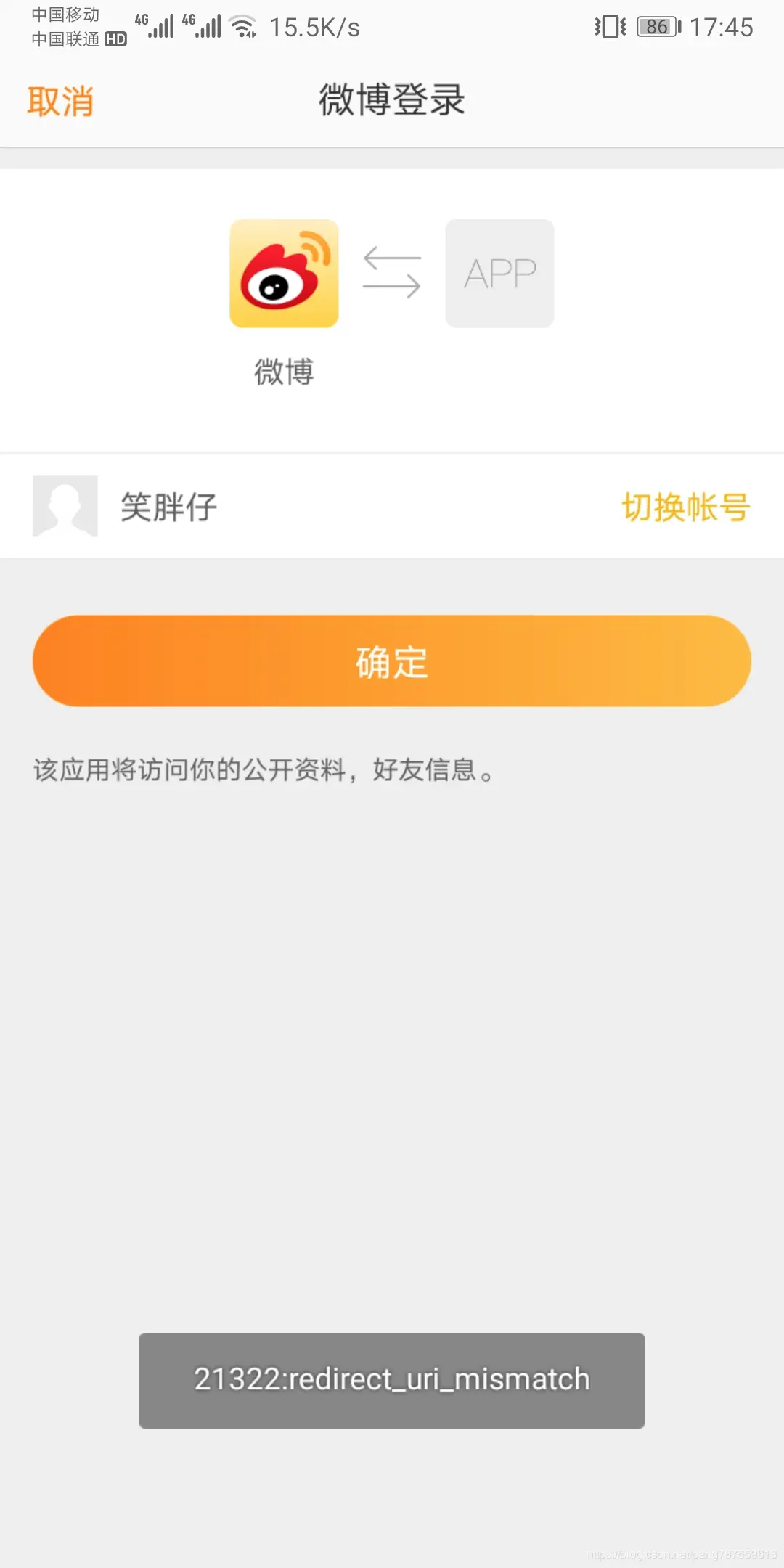Tap the redirect_uri_mismatch toast message

(391, 1379)
